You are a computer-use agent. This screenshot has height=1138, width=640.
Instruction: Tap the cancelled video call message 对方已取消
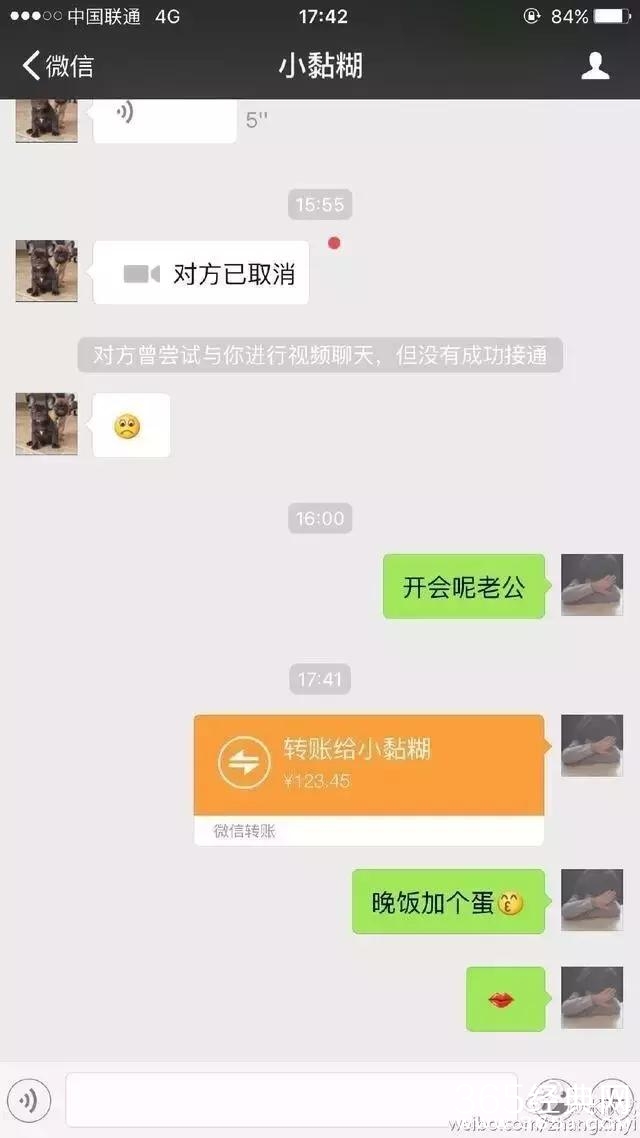201,273
